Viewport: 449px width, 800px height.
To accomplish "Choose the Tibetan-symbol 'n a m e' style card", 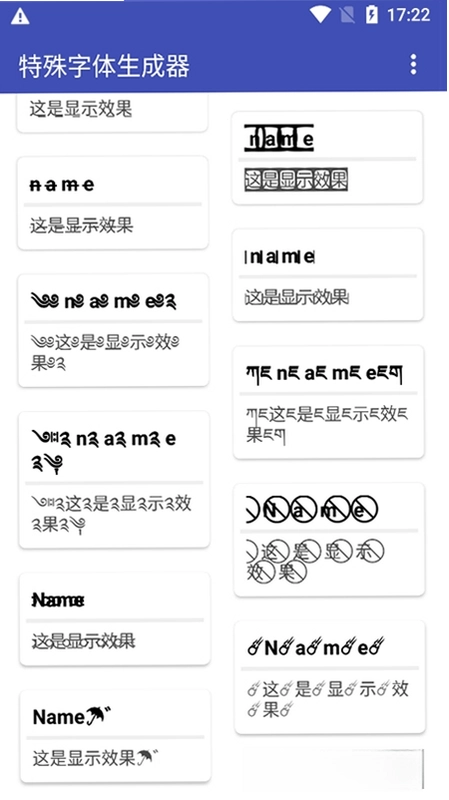I will pos(328,402).
